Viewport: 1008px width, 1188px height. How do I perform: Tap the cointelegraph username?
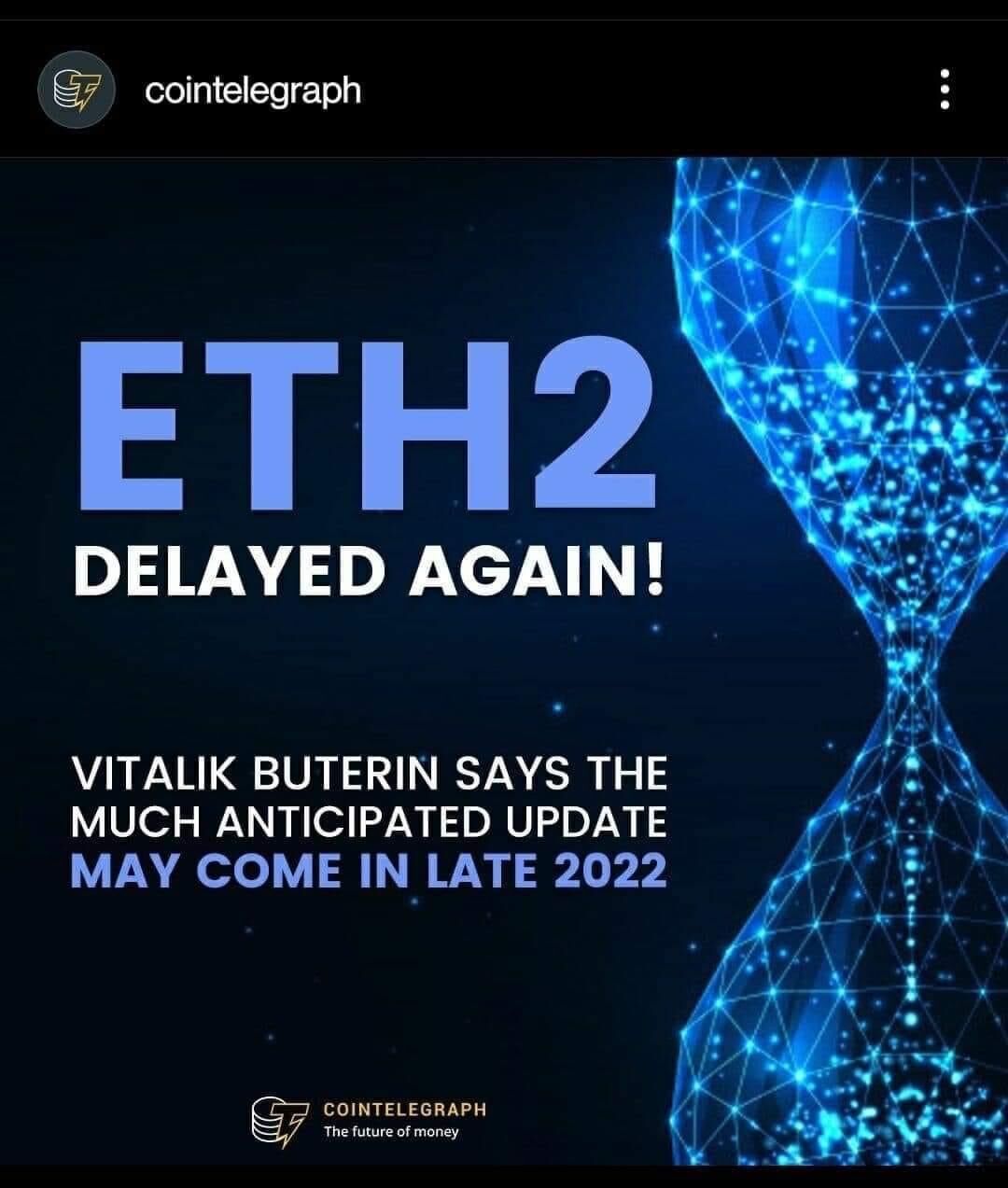click(252, 91)
